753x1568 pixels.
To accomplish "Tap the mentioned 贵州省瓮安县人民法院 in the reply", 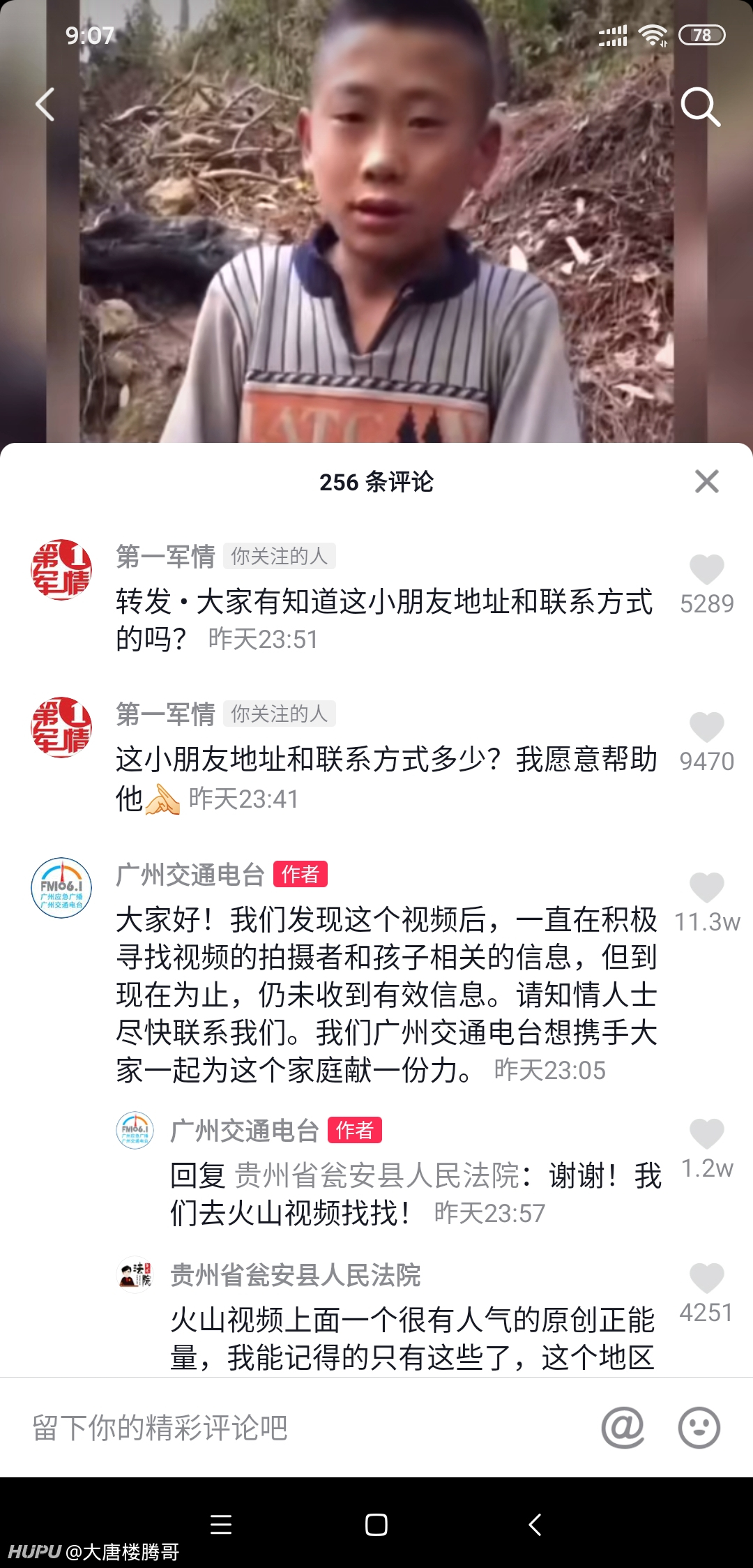I will [377, 1176].
